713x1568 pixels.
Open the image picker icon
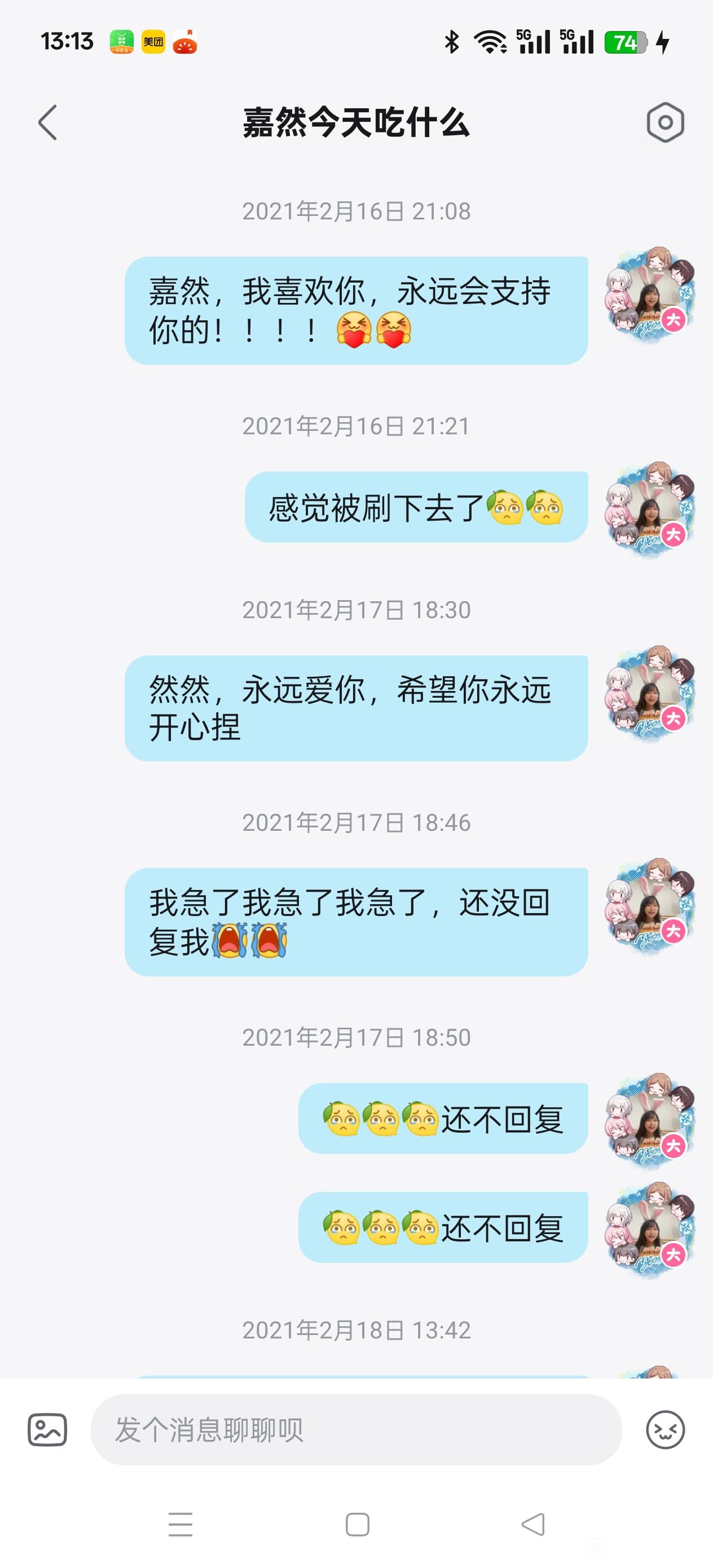[47, 1430]
